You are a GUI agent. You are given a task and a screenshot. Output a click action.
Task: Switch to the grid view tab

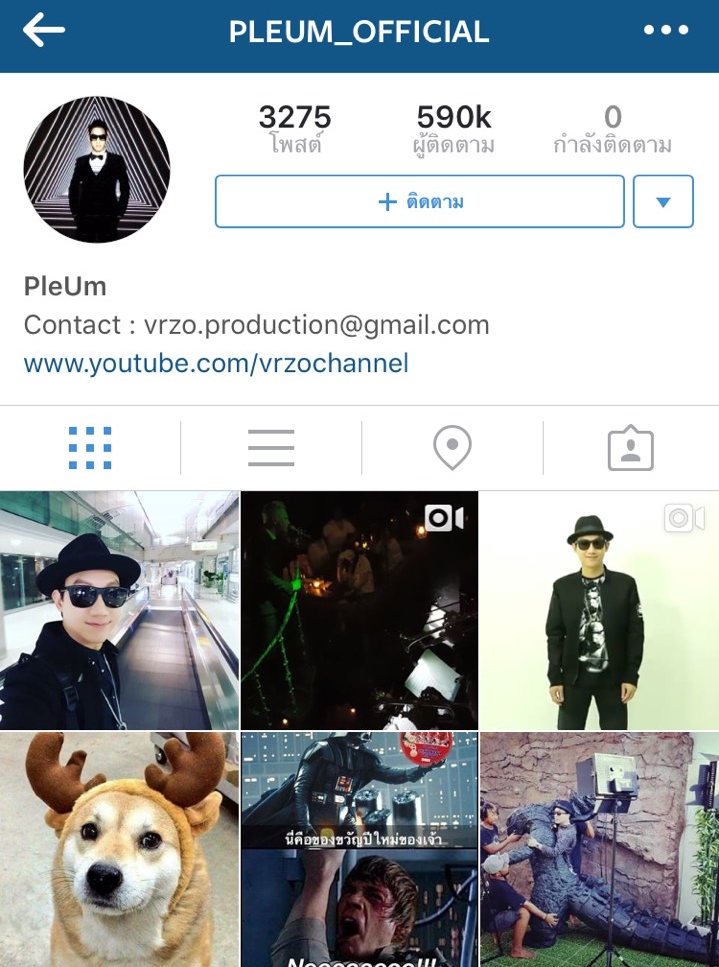click(x=90, y=448)
